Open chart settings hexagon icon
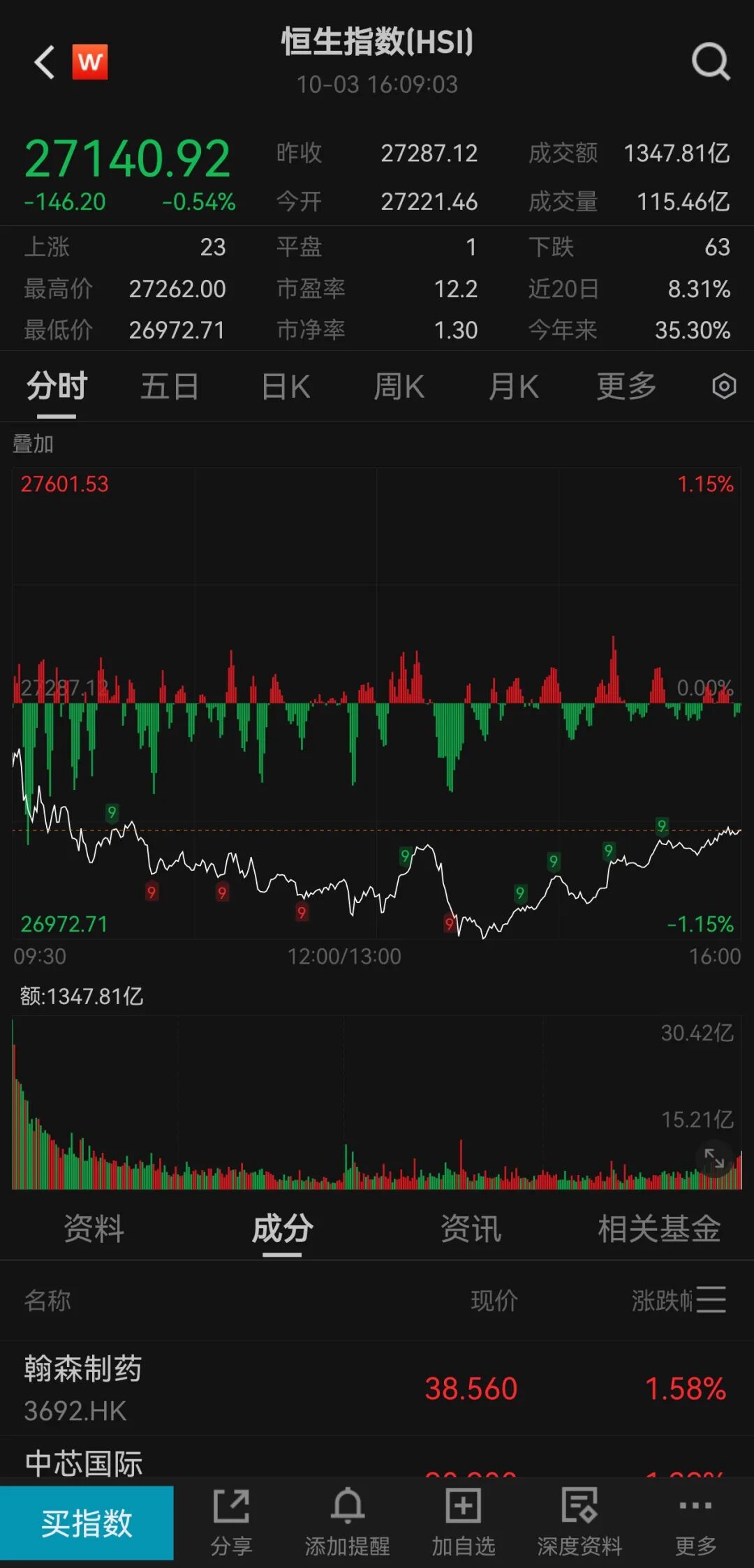Viewport: 754px width, 1568px height. tap(724, 387)
